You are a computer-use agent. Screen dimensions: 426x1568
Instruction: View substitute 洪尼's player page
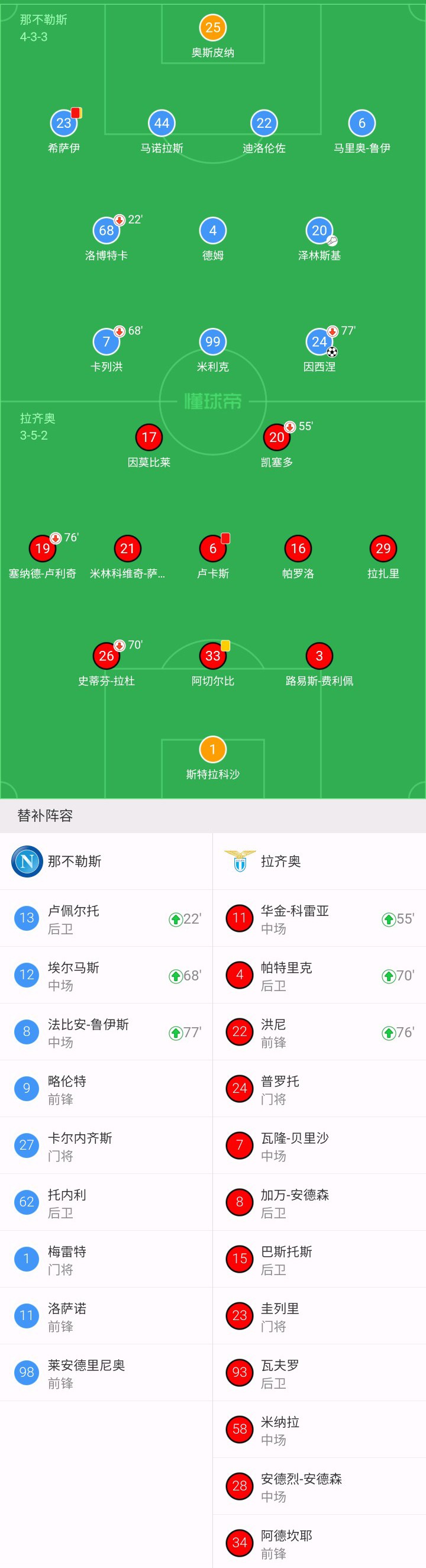pyautogui.click(x=319, y=1033)
